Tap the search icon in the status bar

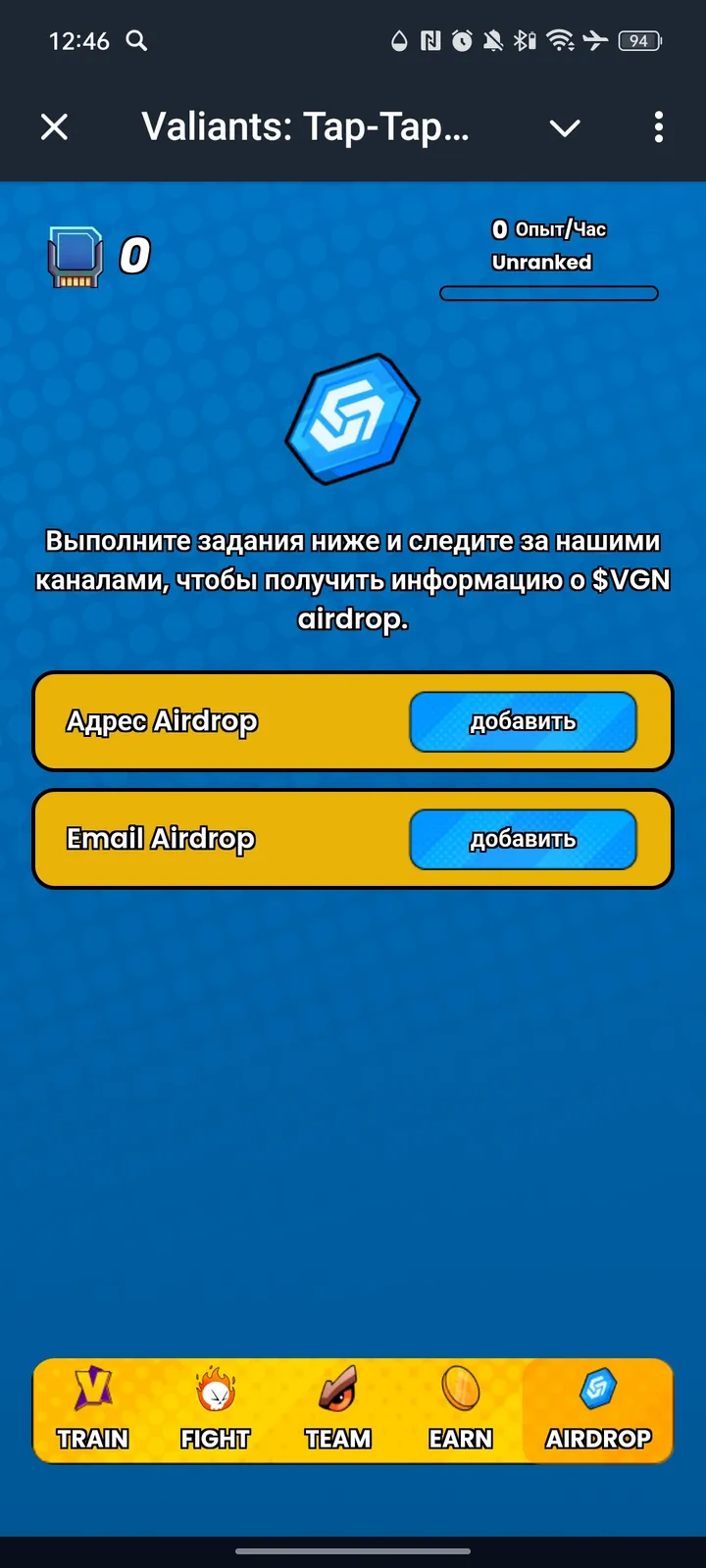point(137,41)
